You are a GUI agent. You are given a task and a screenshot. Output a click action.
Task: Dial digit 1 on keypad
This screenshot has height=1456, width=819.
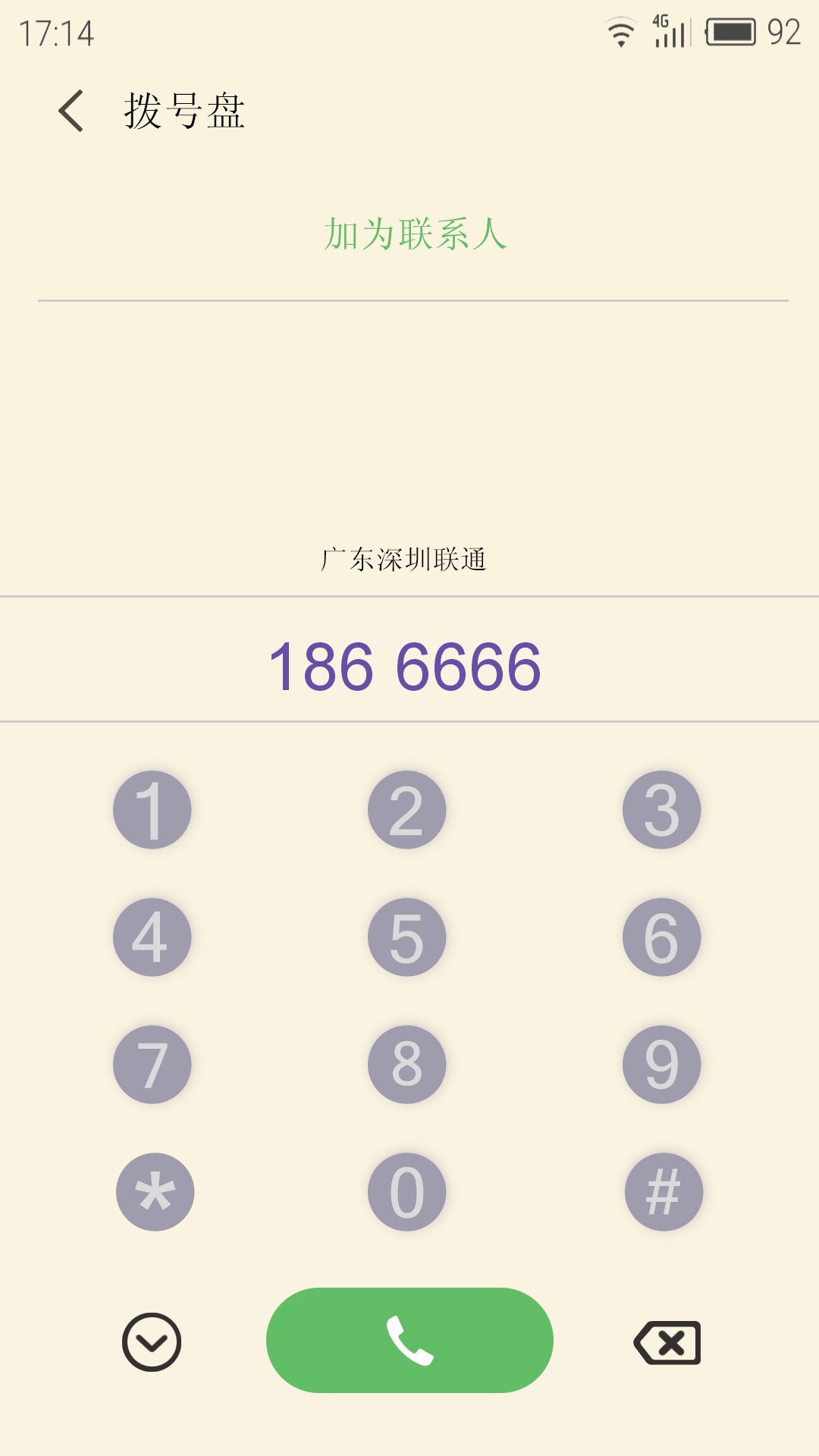pyautogui.click(x=152, y=810)
